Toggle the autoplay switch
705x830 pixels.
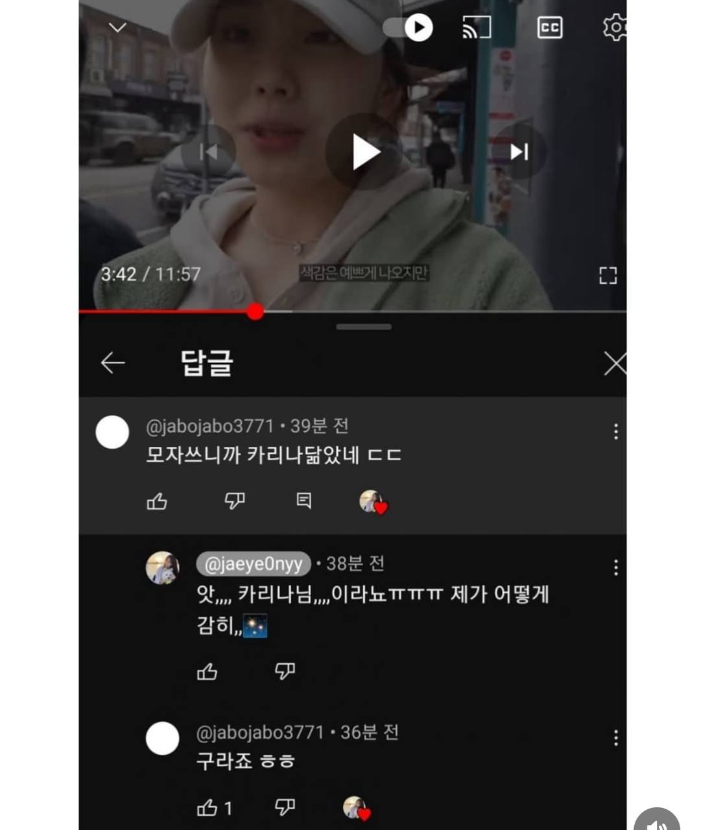pyautogui.click(x=408, y=28)
